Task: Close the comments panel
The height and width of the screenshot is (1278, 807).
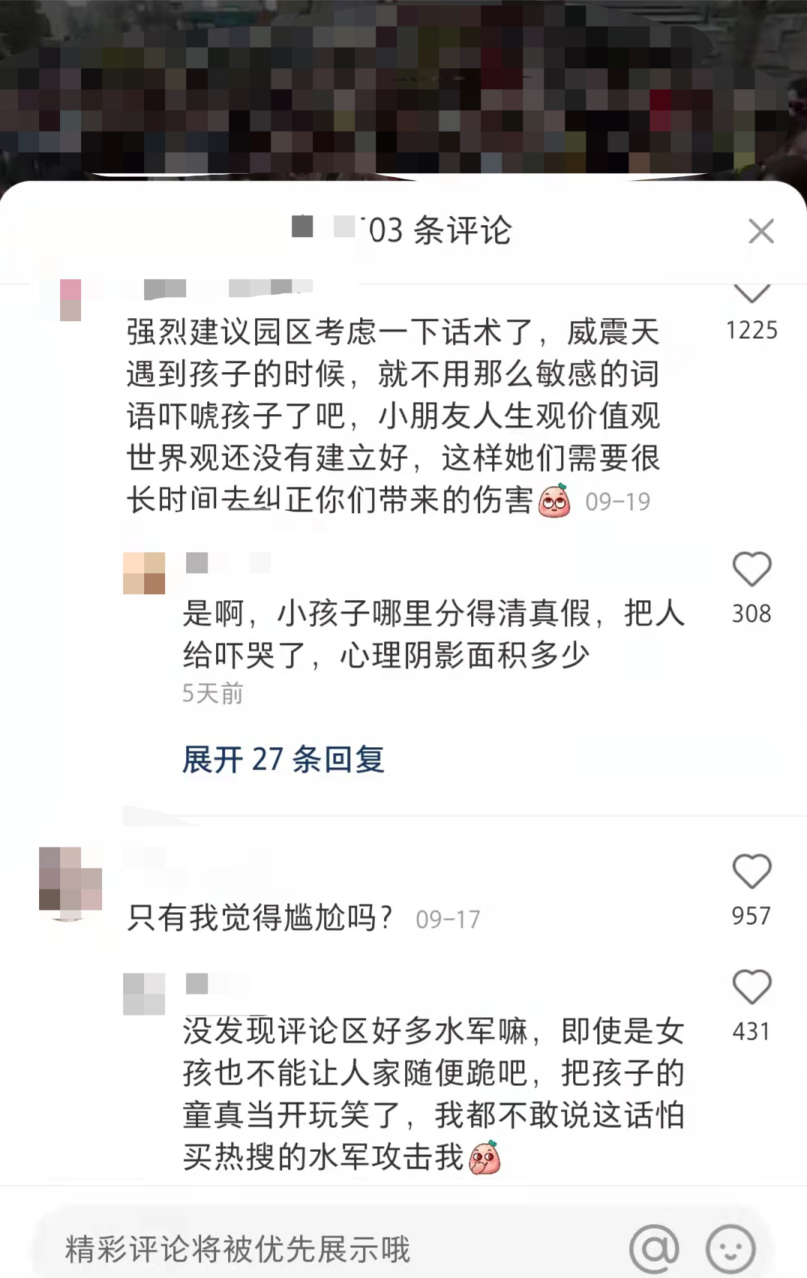Action: pyautogui.click(x=761, y=232)
